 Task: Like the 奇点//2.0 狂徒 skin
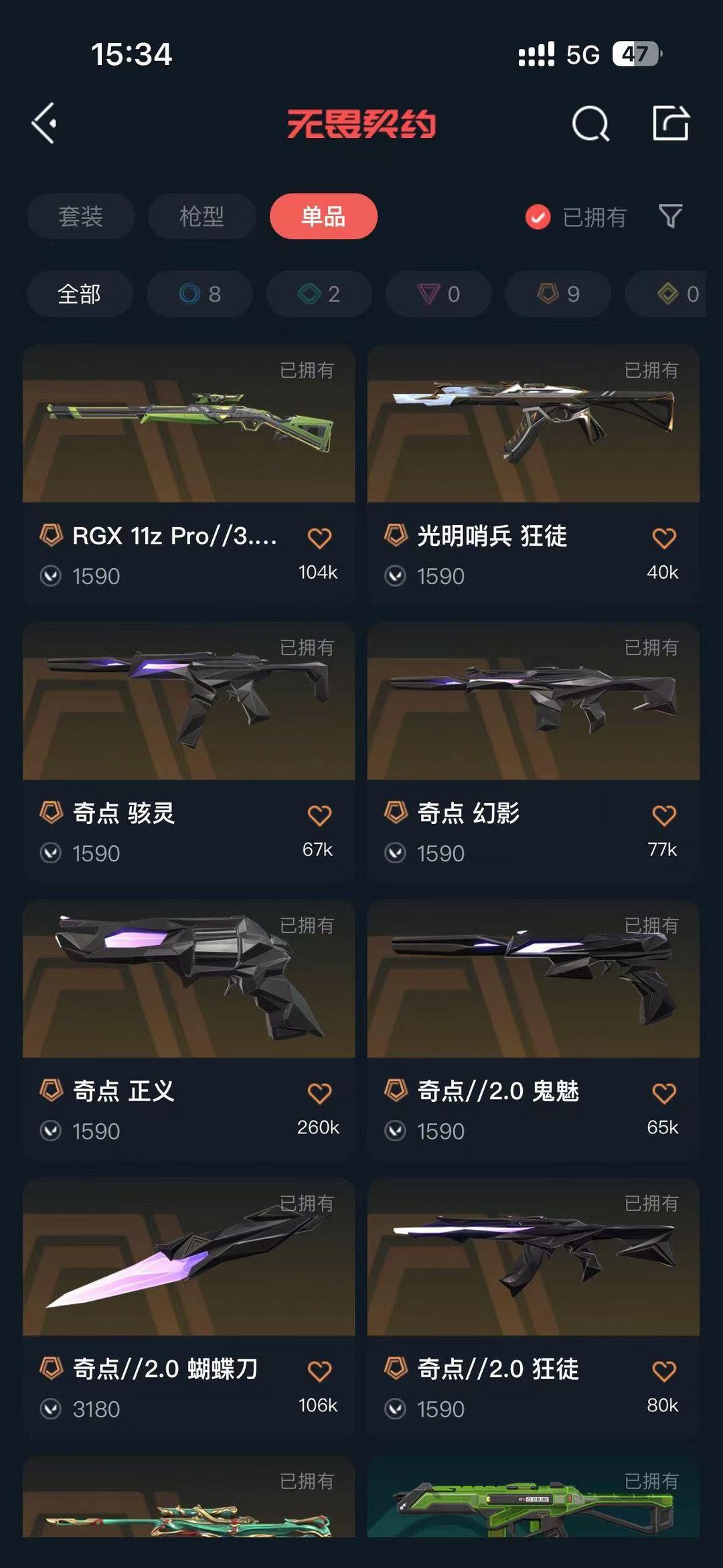664,1372
